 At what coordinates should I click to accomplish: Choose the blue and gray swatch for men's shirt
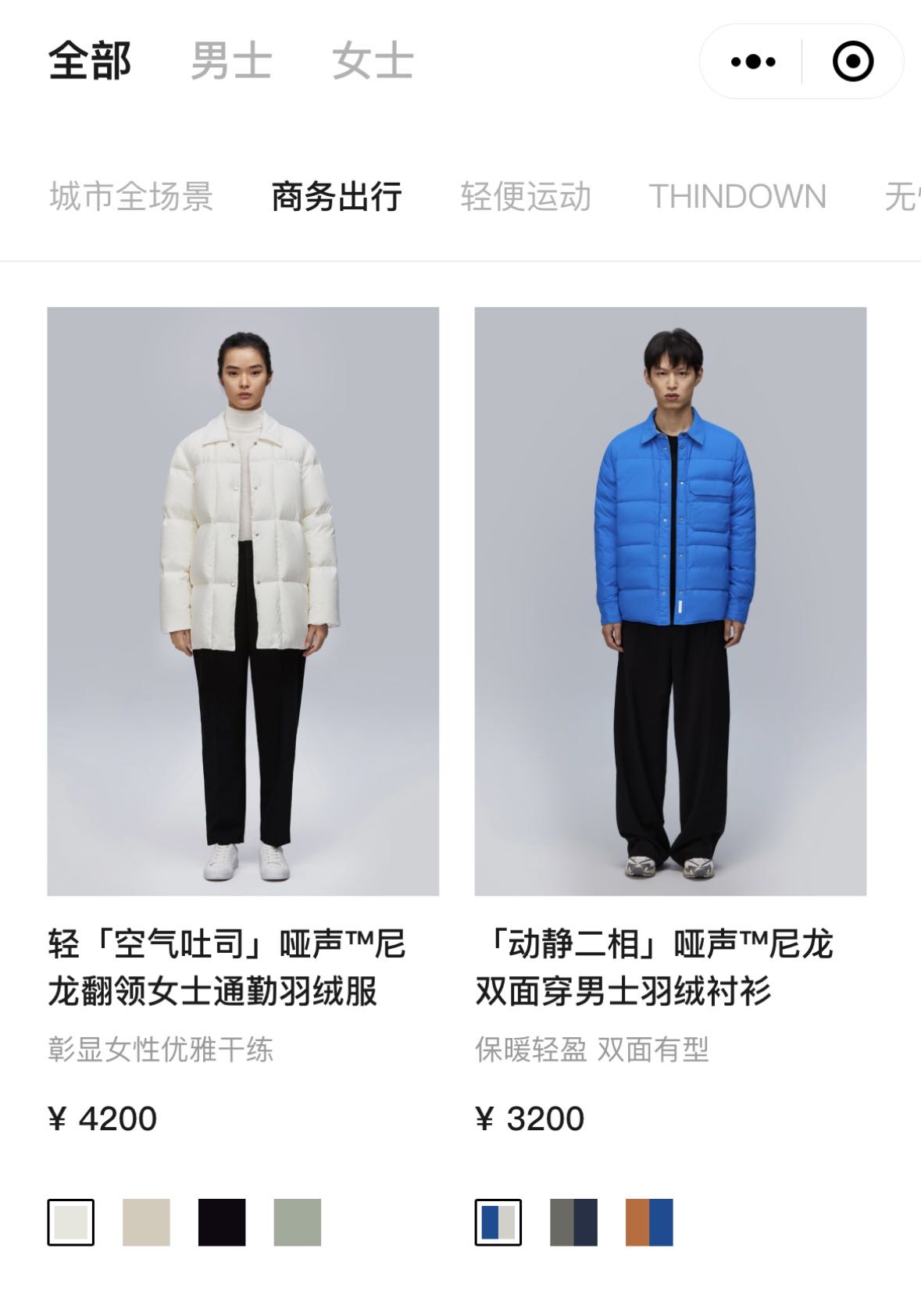point(498,1222)
